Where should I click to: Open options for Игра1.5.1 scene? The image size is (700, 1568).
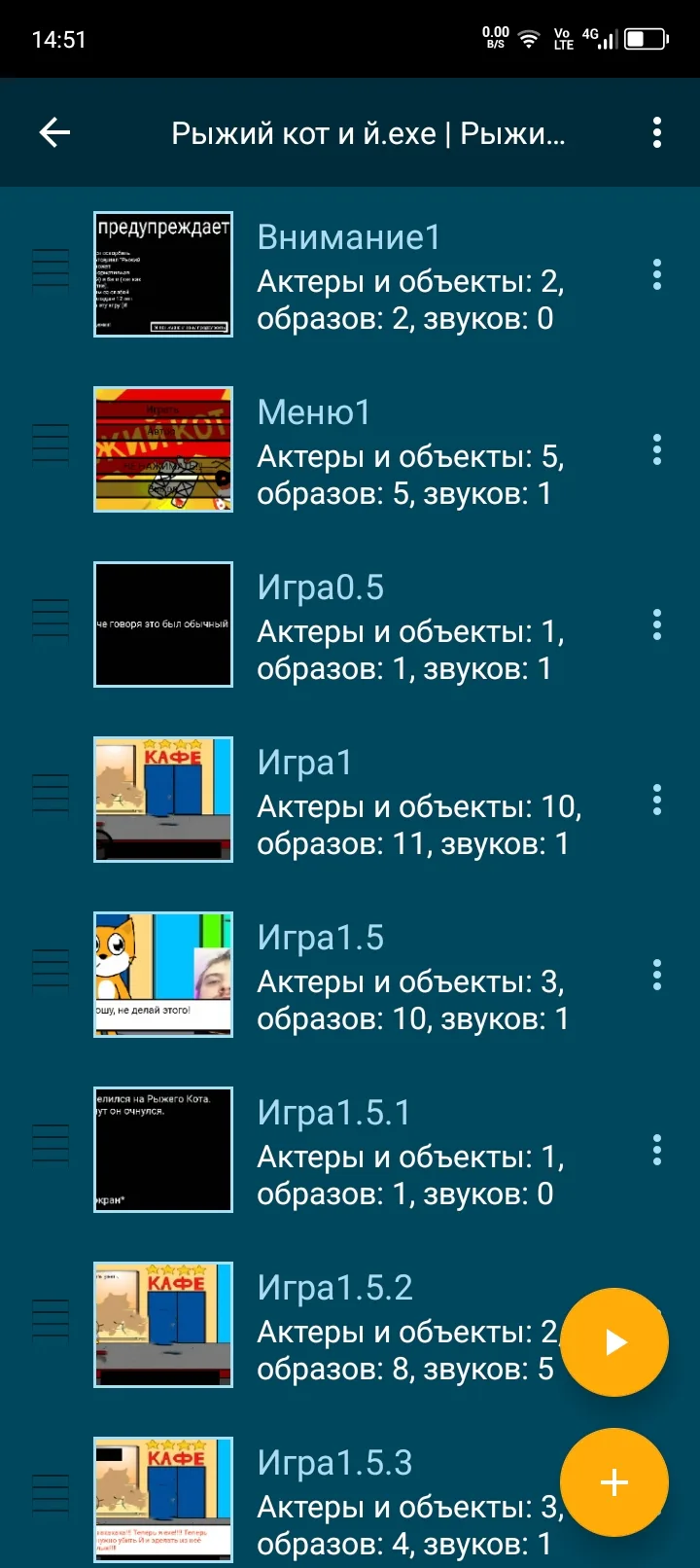click(x=657, y=1150)
